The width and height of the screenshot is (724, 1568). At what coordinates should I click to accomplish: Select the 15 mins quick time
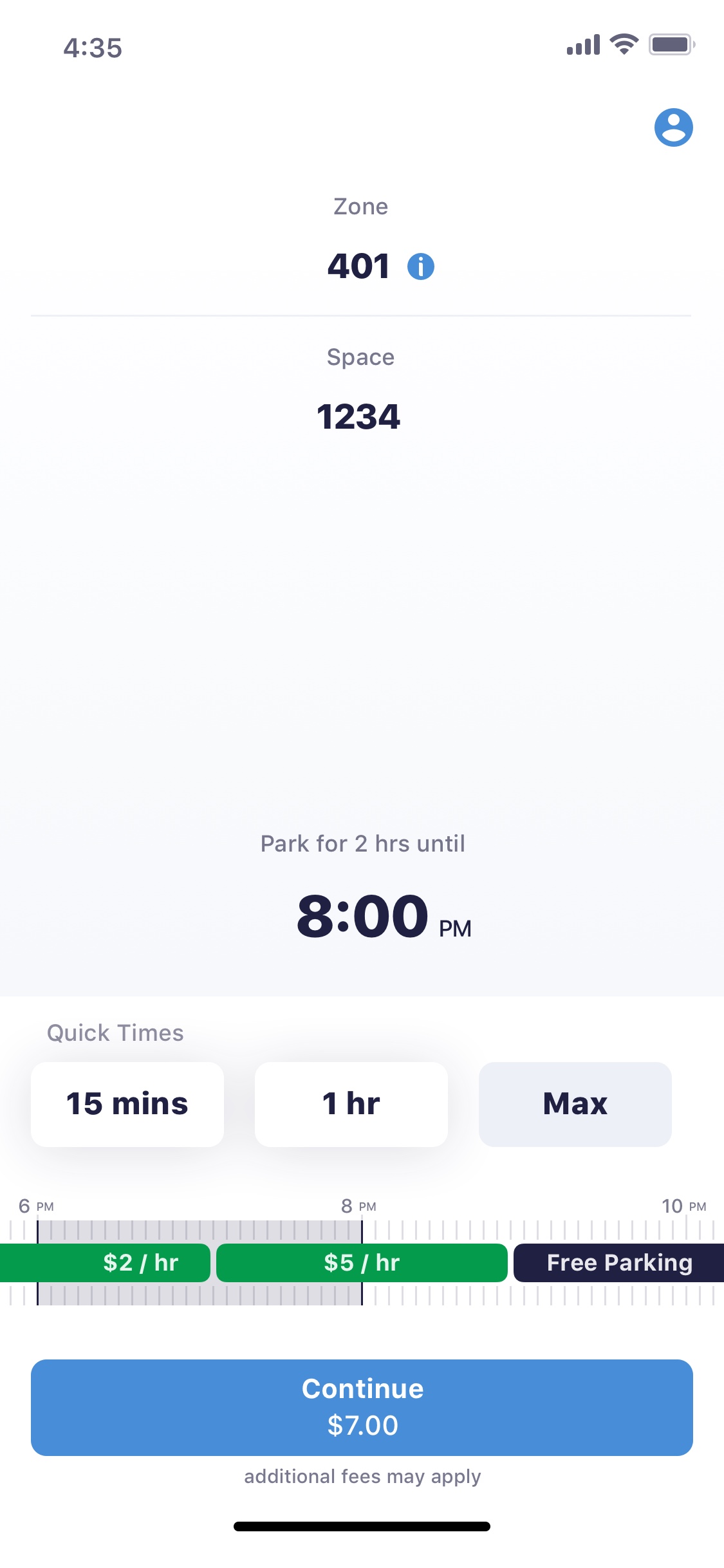[x=127, y=1104]
